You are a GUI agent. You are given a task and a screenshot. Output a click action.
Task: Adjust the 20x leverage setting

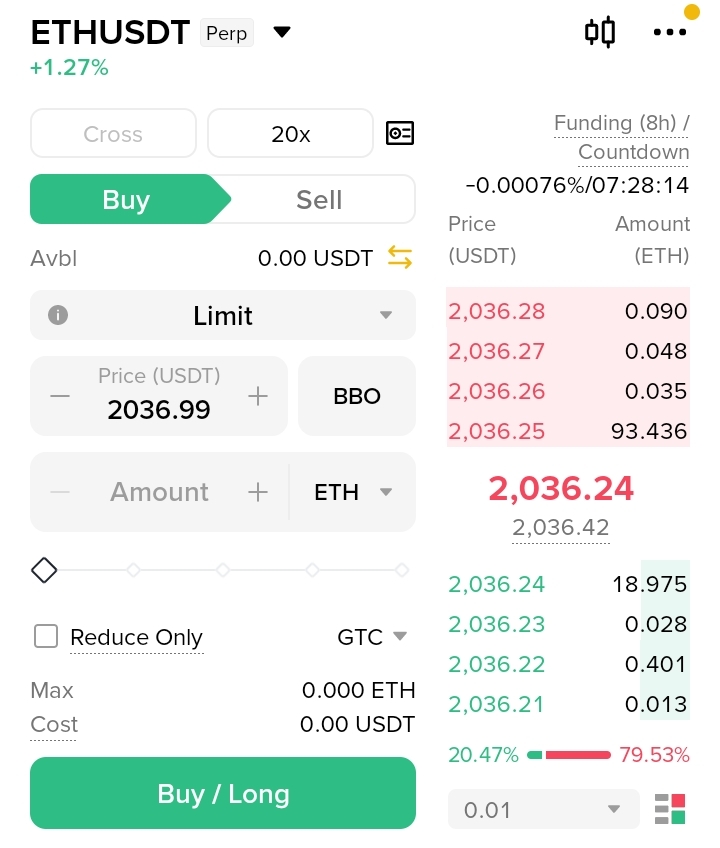click(x=290, y=134)
